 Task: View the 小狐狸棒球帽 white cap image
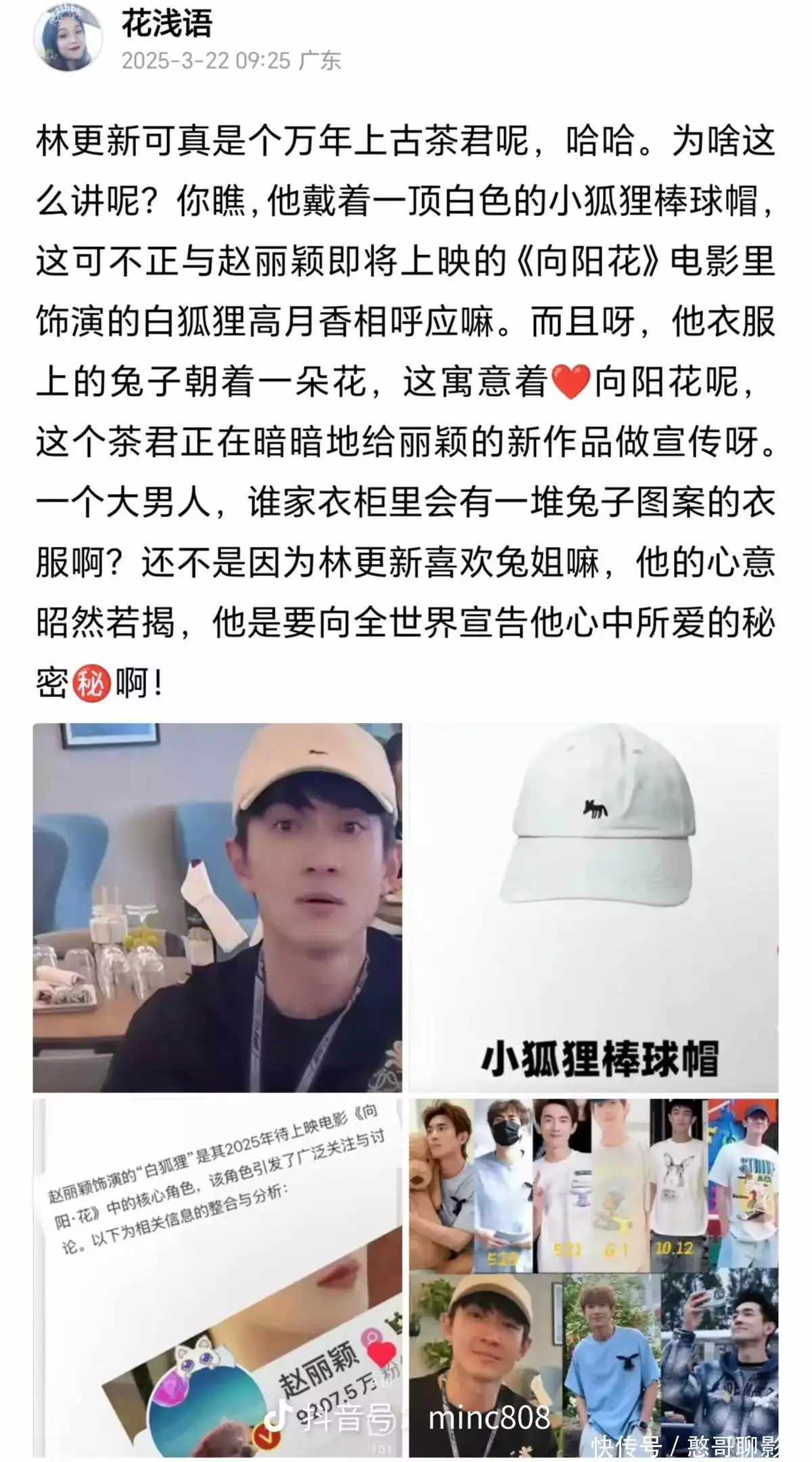(x=593, y=907)
